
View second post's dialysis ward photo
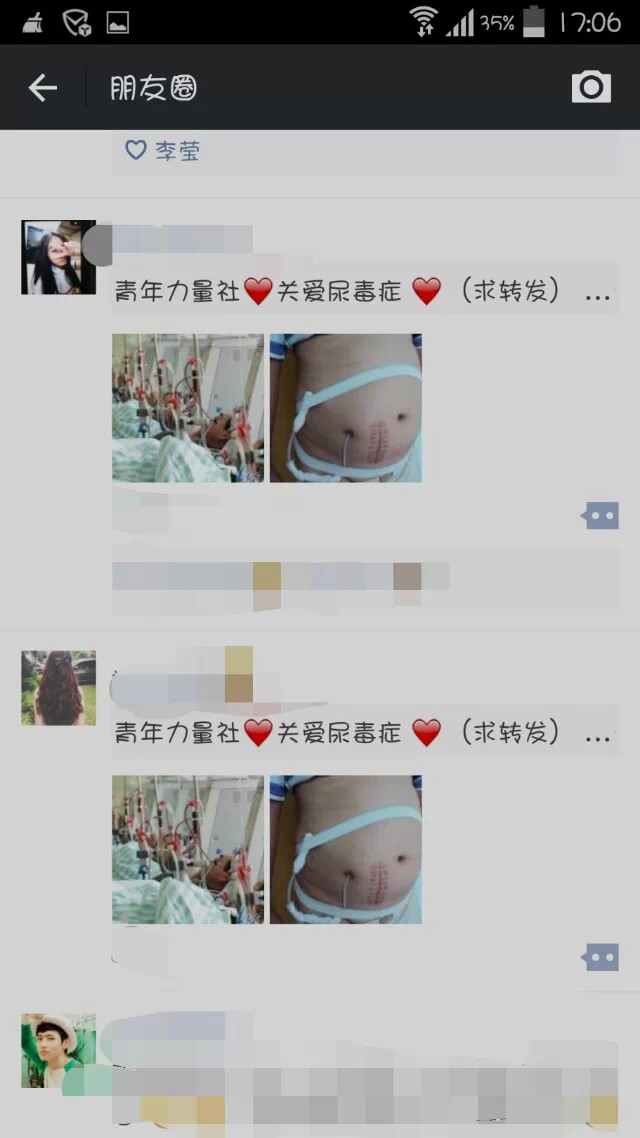[x=188, y=849]
